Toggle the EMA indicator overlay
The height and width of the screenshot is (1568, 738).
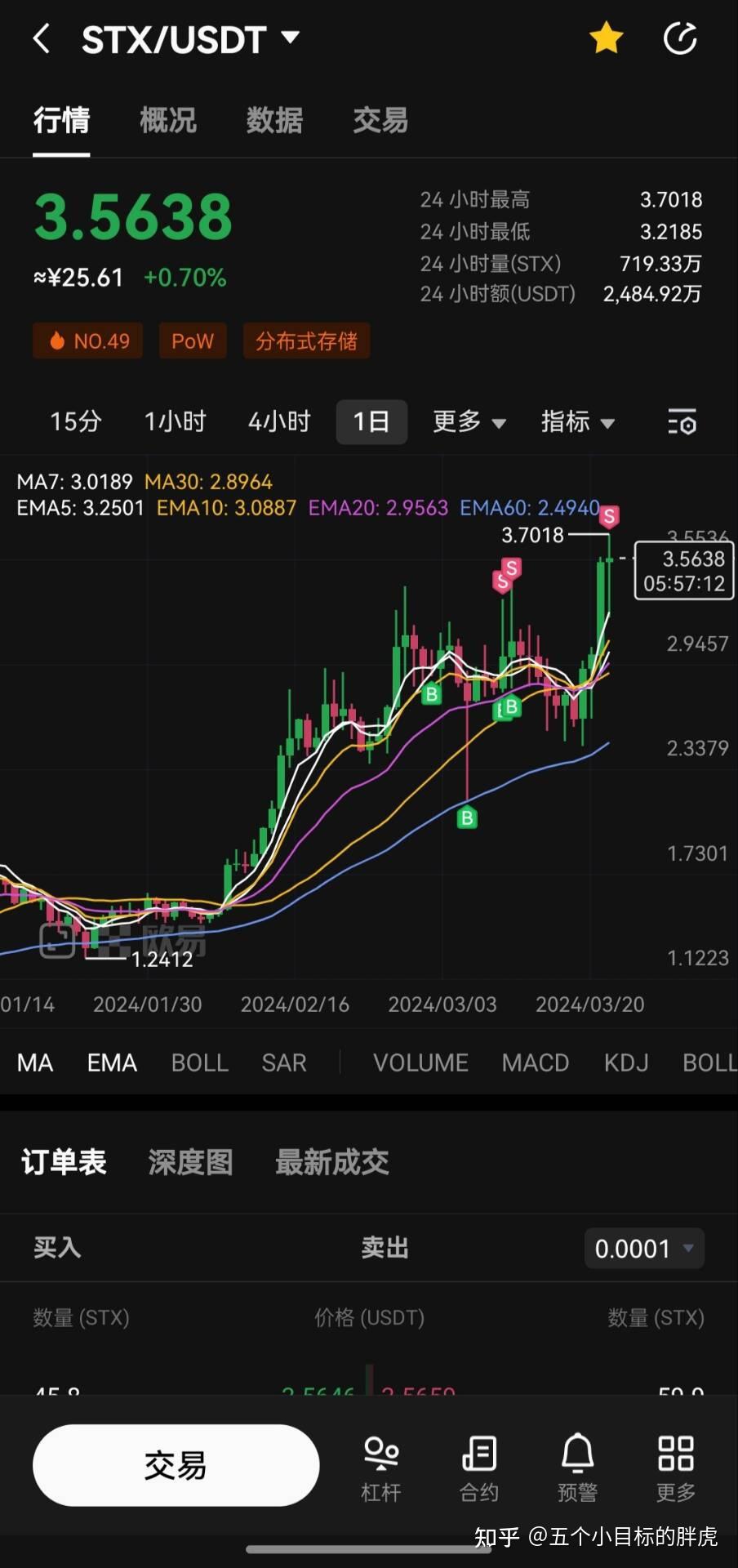point(111,1062)
